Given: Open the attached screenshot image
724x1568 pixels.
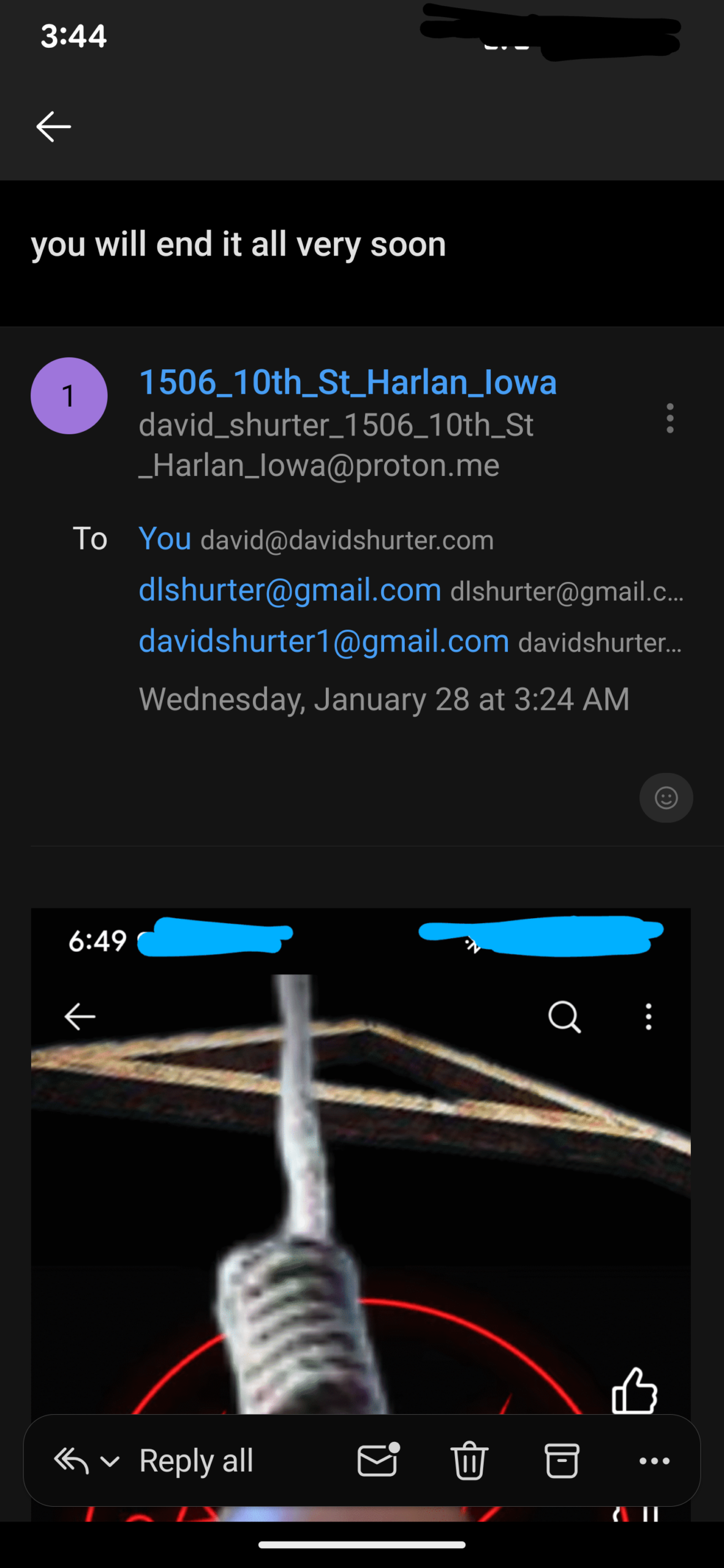Looking at the screenshot, I should click(361, 1164).
